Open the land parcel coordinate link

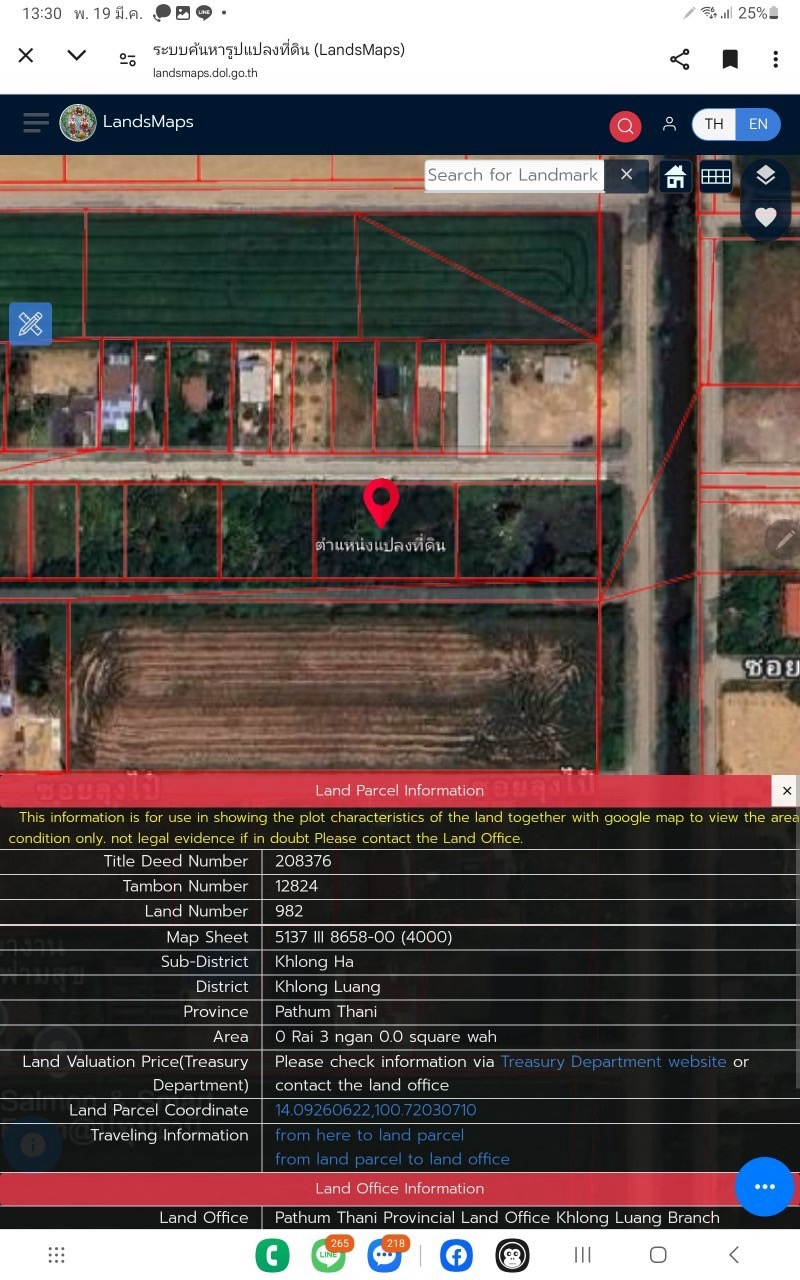pyautogui.click(x=375, y=1111)
